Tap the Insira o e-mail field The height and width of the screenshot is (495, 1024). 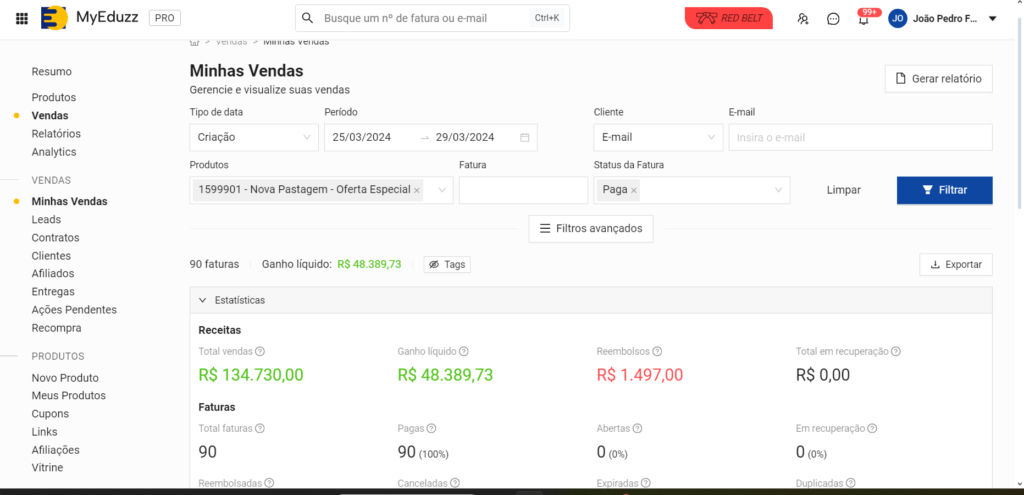pyautogui.click(x=859, y=137)
